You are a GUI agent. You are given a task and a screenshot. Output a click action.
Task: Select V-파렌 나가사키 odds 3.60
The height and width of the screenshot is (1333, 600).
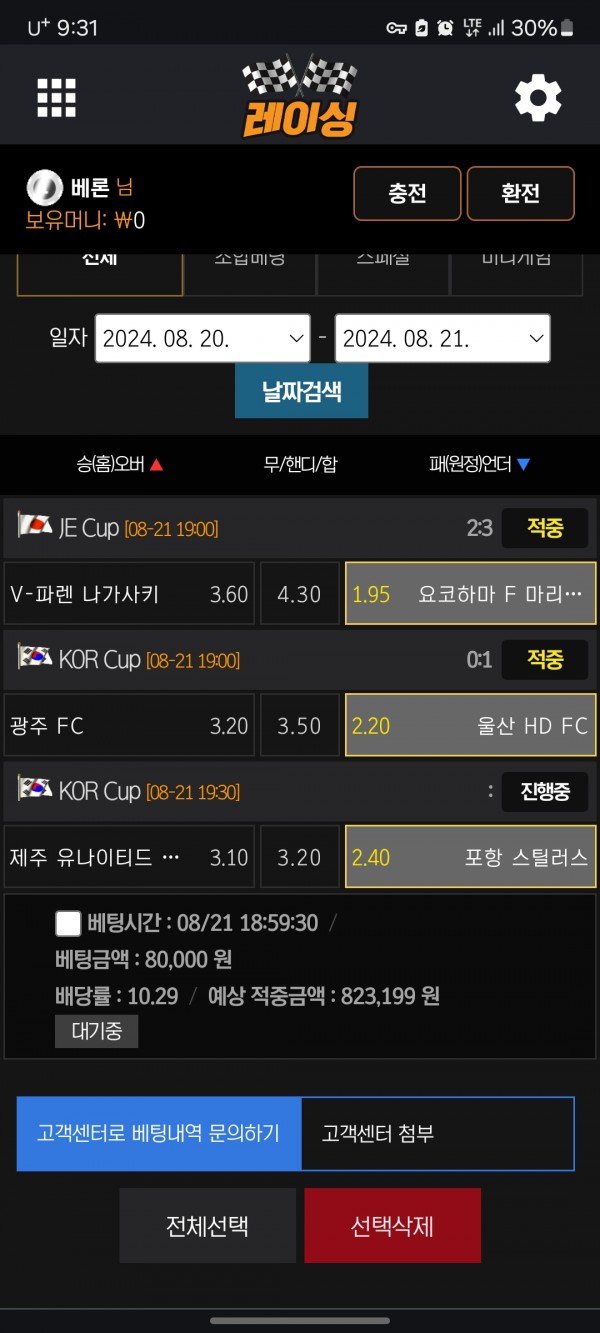click(129, 594)
